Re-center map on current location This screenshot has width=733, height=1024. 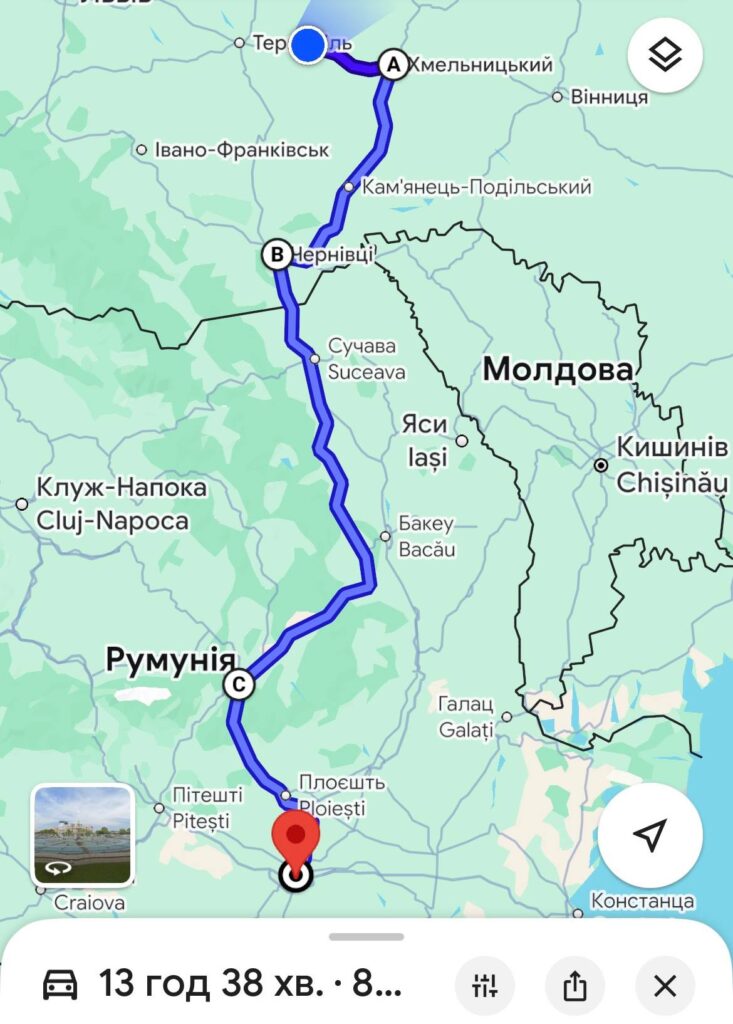650,836
